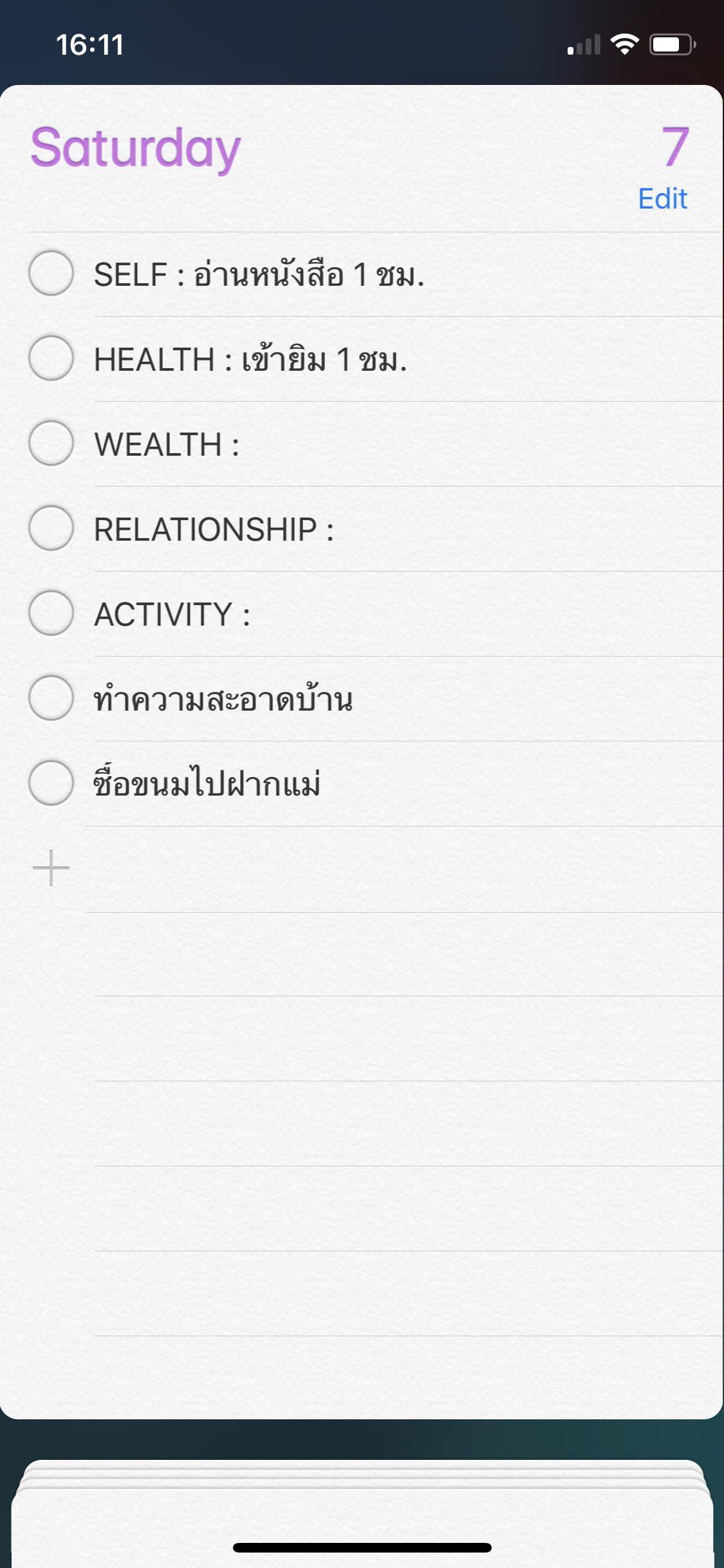Complete the ซื้อขนมไปฝากแม่ reminder
This screenshot has height=1568, width=724.
coord(51,783)
